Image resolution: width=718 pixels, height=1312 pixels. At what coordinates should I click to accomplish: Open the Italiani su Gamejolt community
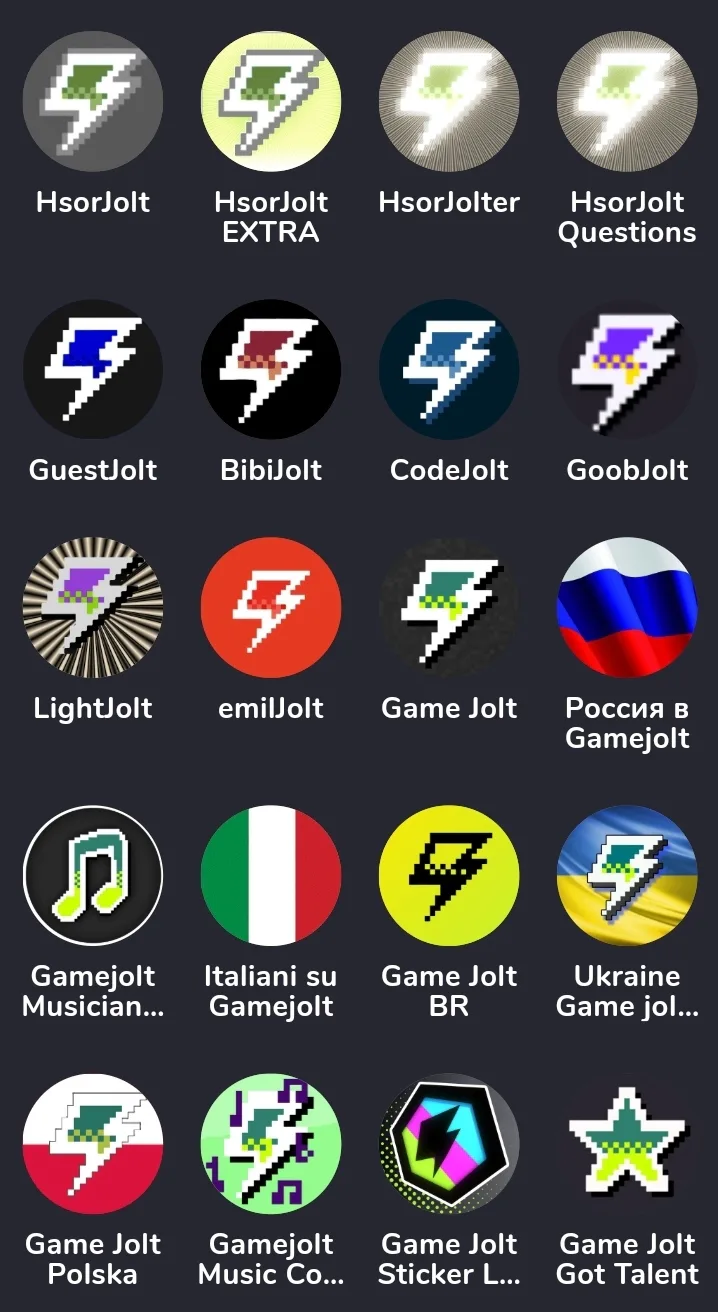pos(271,875)
